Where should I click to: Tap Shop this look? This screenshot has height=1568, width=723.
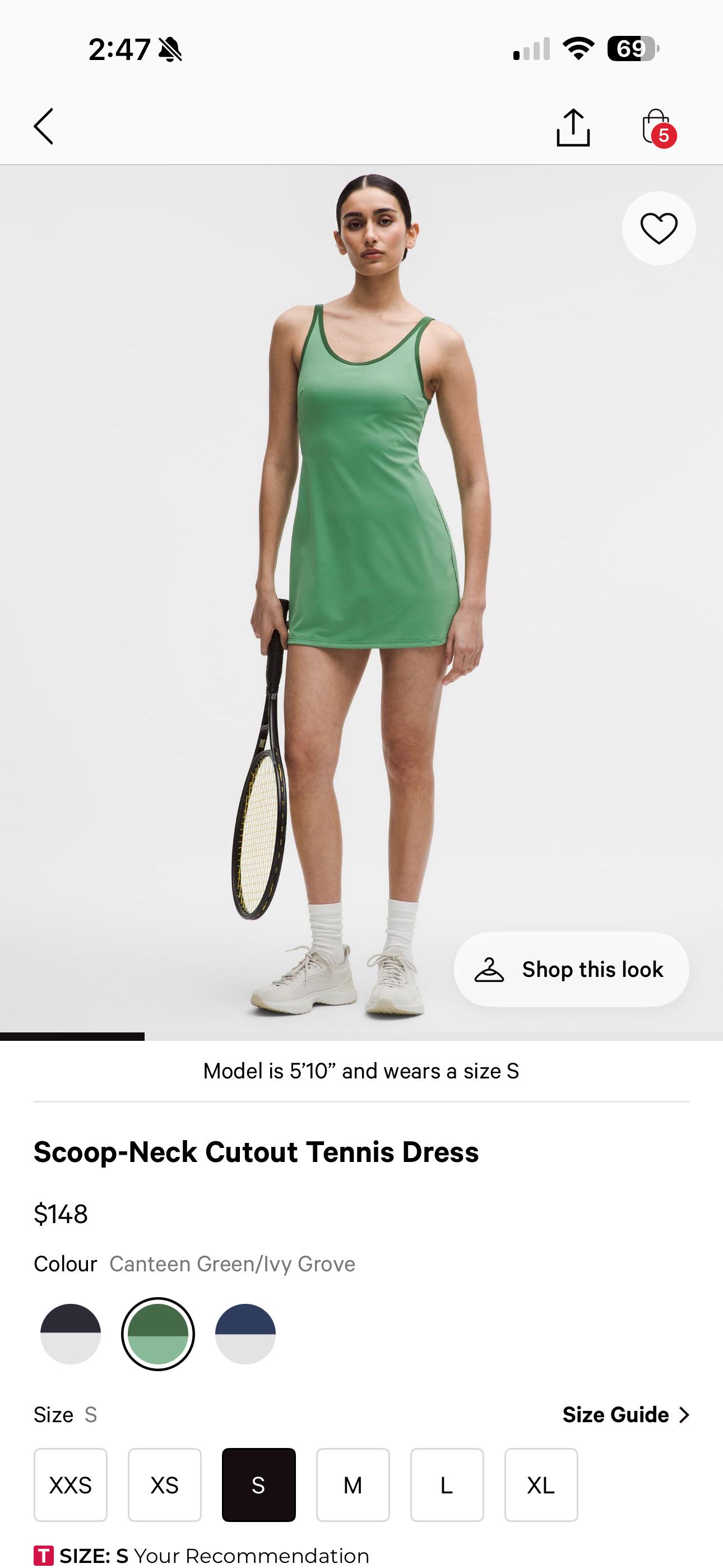(572, 969)
